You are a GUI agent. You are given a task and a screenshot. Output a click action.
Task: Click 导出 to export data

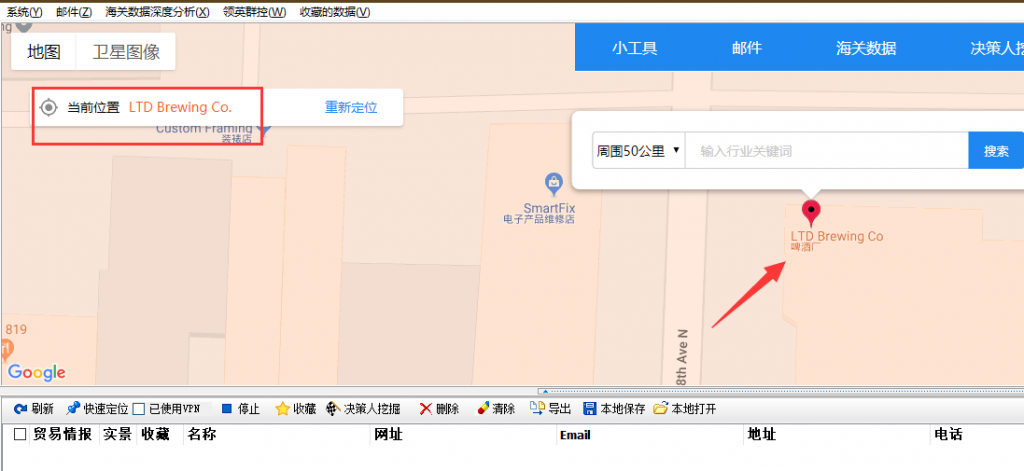pyautogui.click(x=551, y=409)
